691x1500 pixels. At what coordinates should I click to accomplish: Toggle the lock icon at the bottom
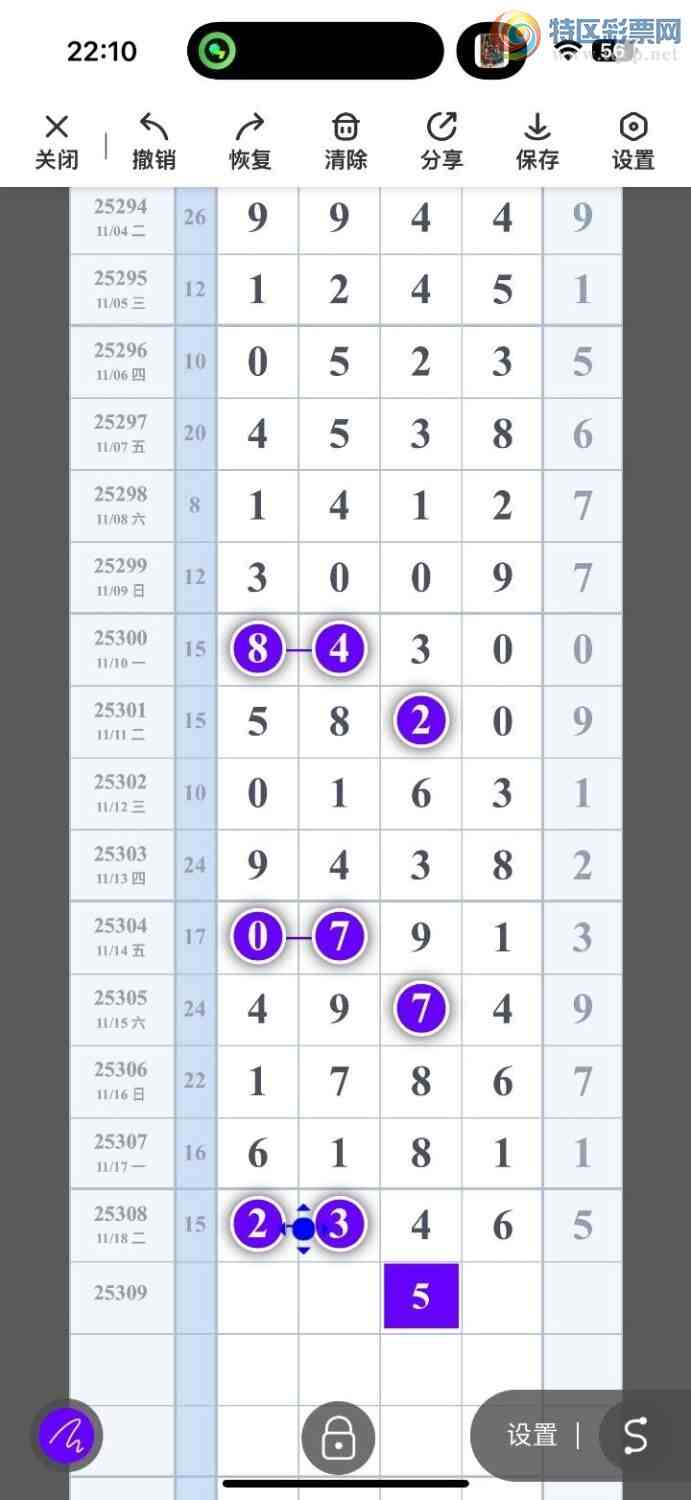click(338, 1438)
